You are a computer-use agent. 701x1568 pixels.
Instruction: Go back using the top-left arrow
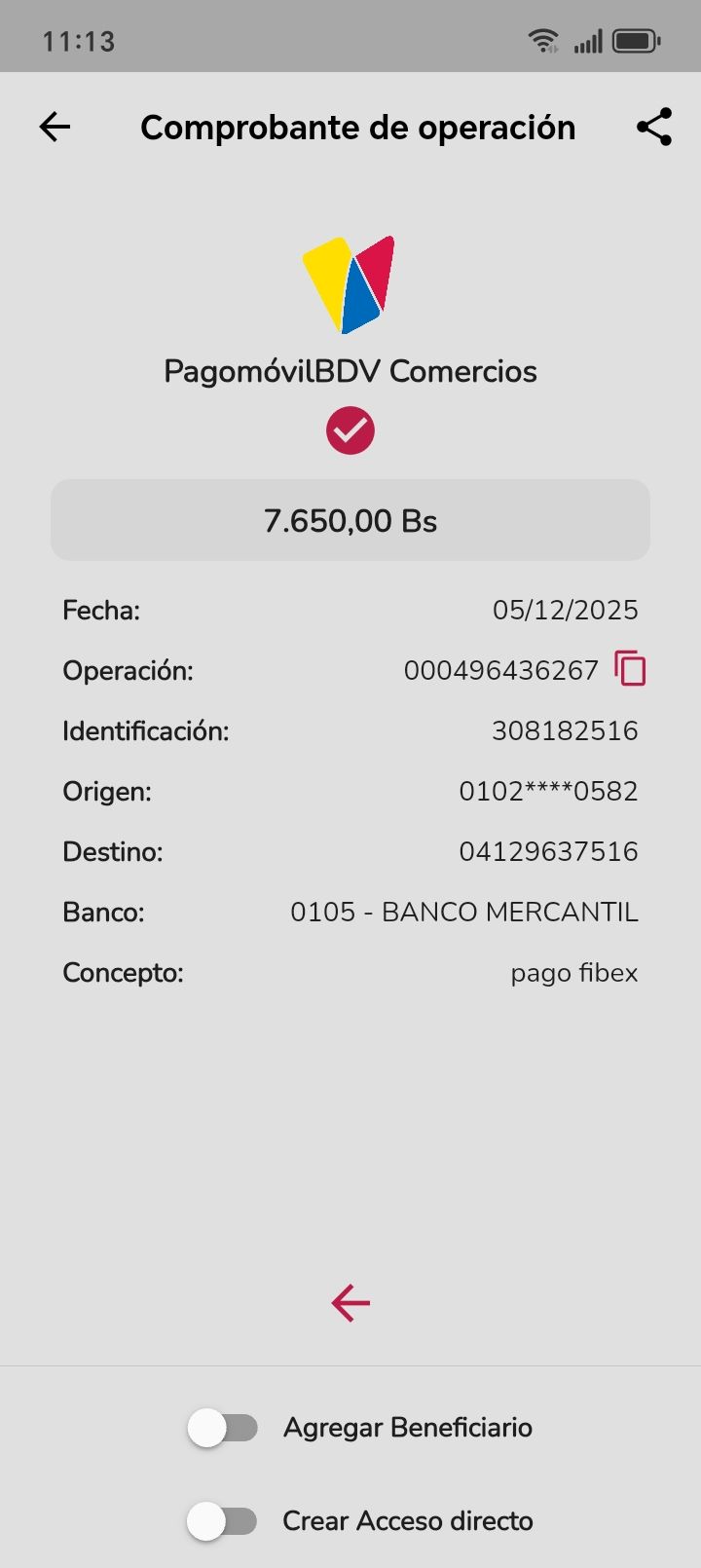coord(55,127)
